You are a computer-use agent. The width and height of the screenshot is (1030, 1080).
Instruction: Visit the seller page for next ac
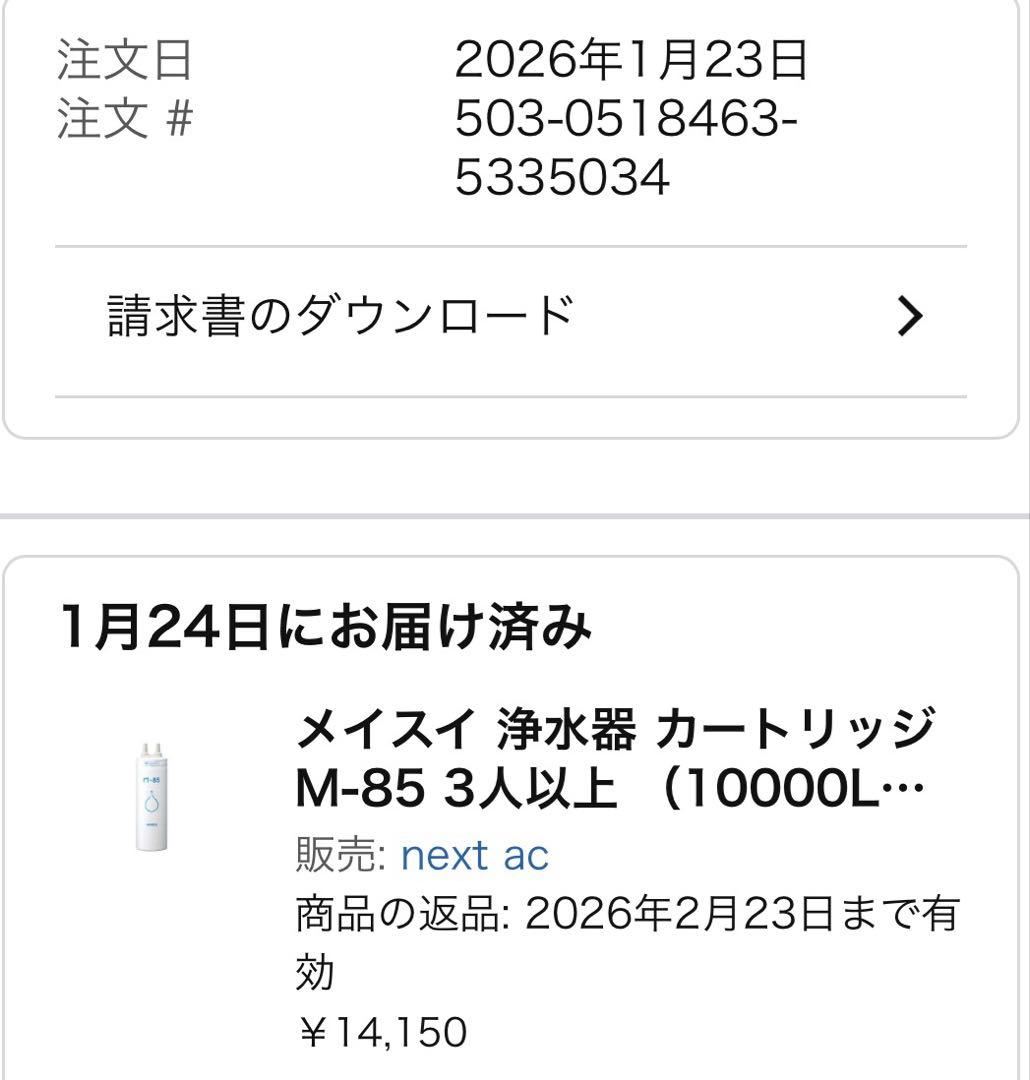coord(475,855)
